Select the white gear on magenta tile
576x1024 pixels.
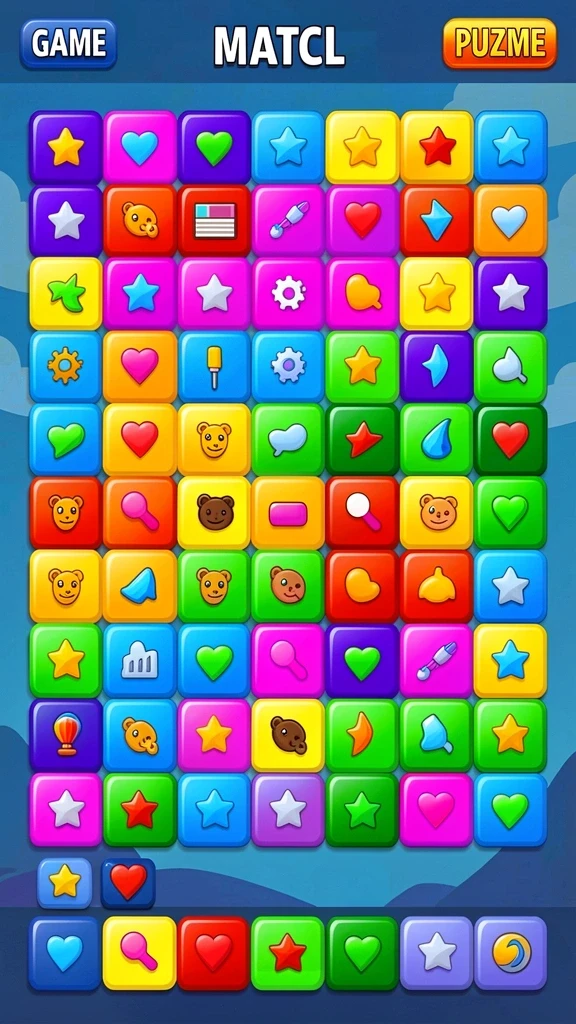(288, 294)
